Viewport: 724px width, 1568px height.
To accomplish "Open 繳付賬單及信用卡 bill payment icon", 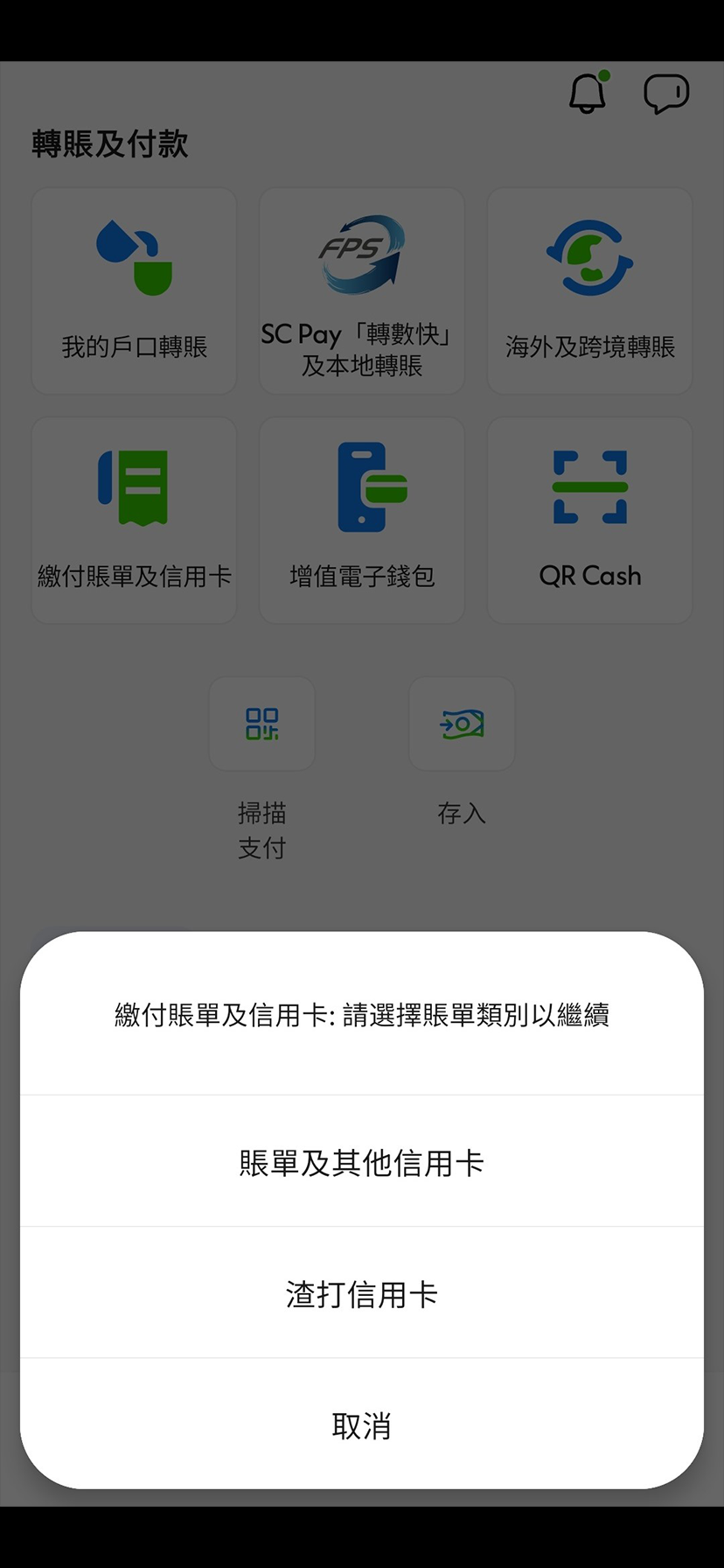I will (x=133, y=519).
